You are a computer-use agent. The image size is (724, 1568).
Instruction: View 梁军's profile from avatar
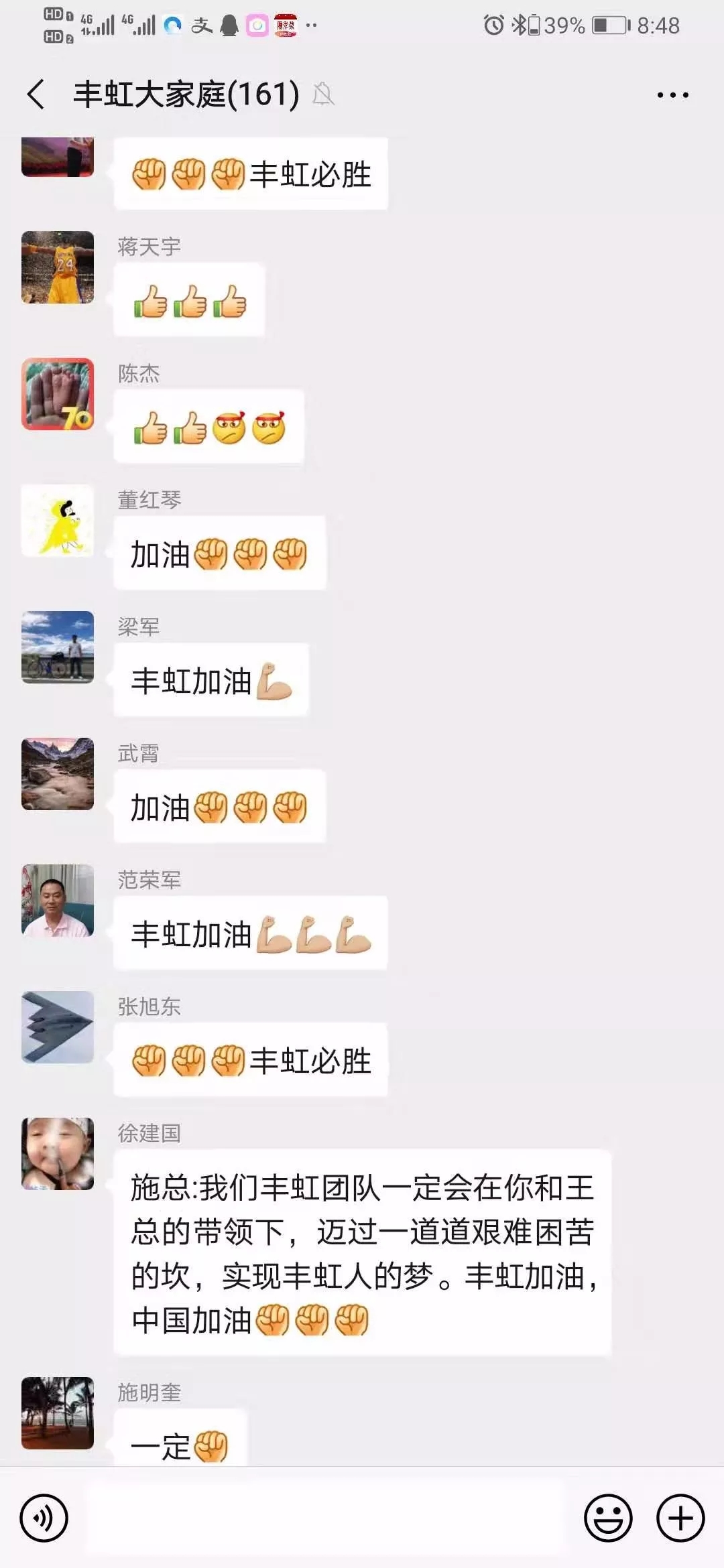point(58,647)
